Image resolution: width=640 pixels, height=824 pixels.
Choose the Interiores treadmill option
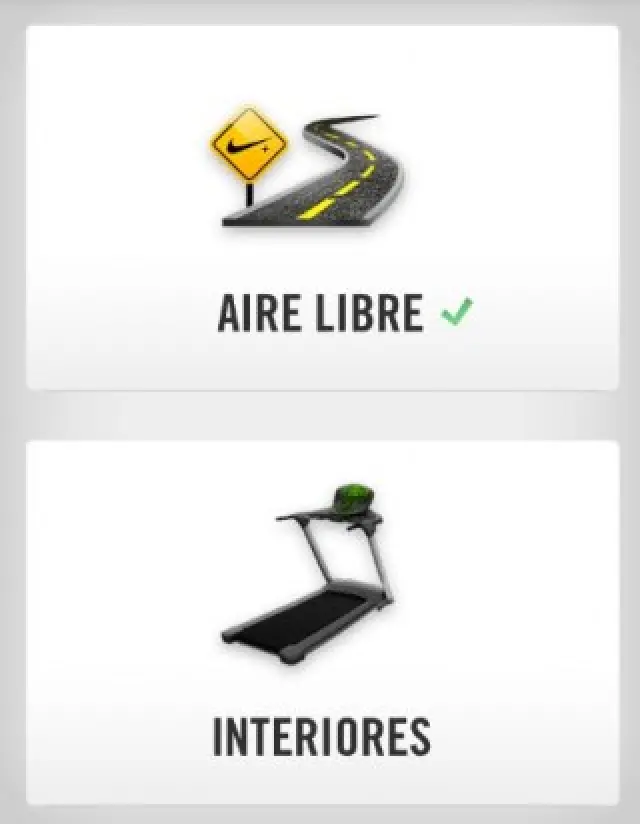click(322, 622)
